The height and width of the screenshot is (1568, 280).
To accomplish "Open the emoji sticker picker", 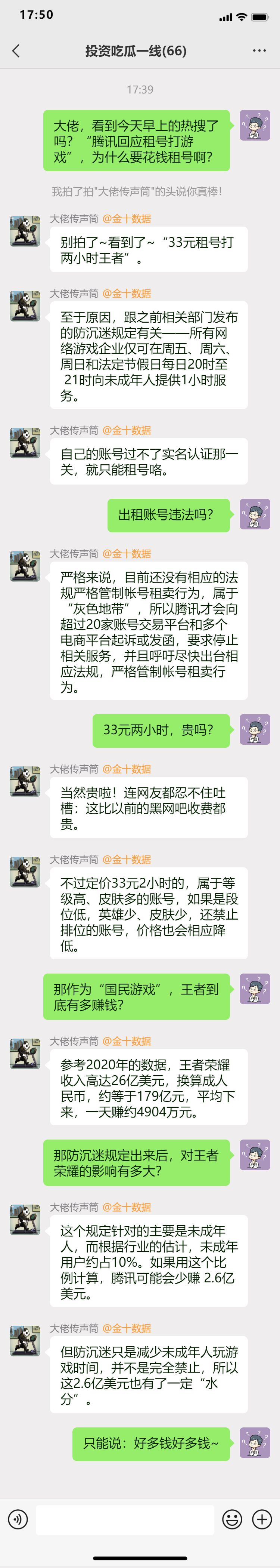I will 232,1519.
